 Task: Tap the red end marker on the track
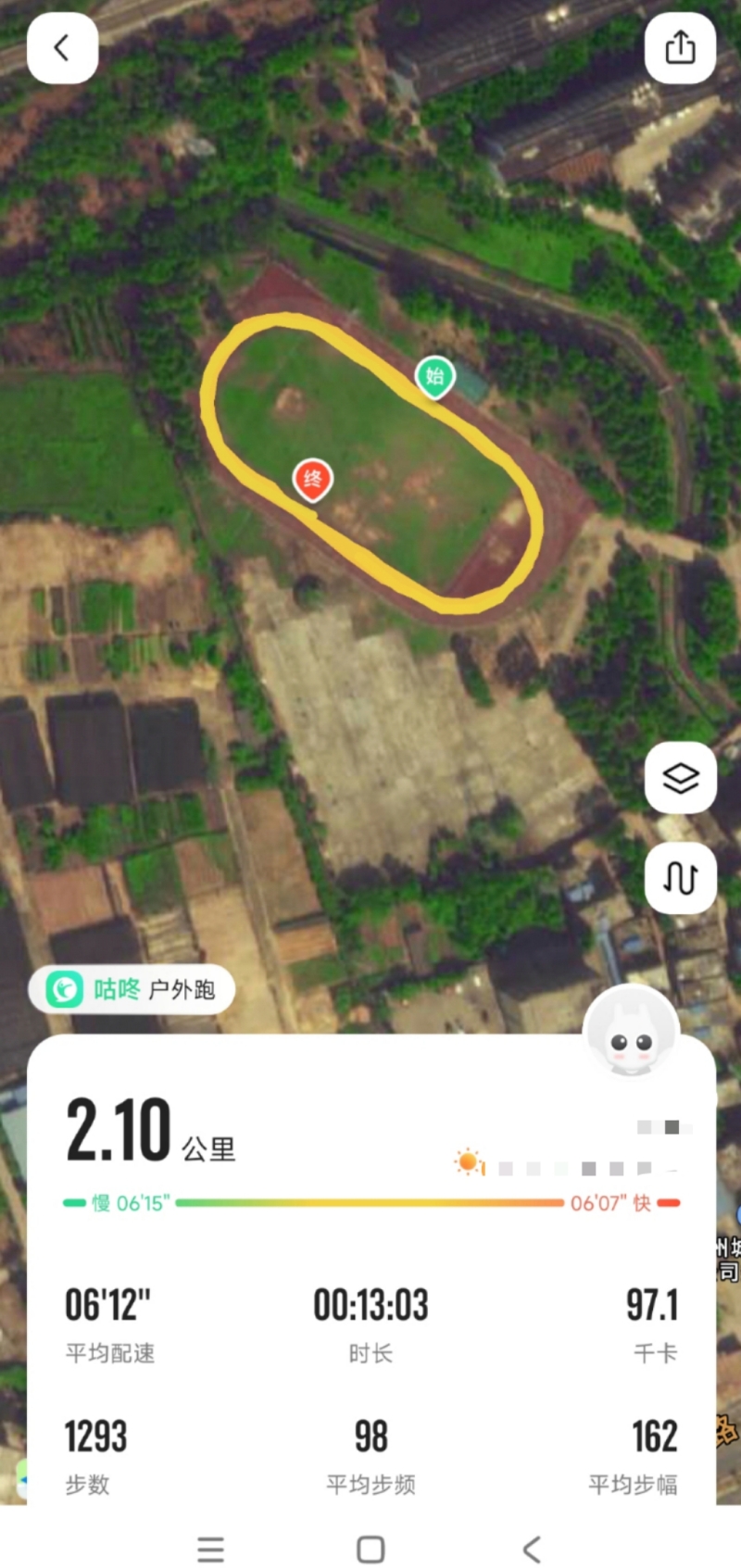tap(313, 480)
